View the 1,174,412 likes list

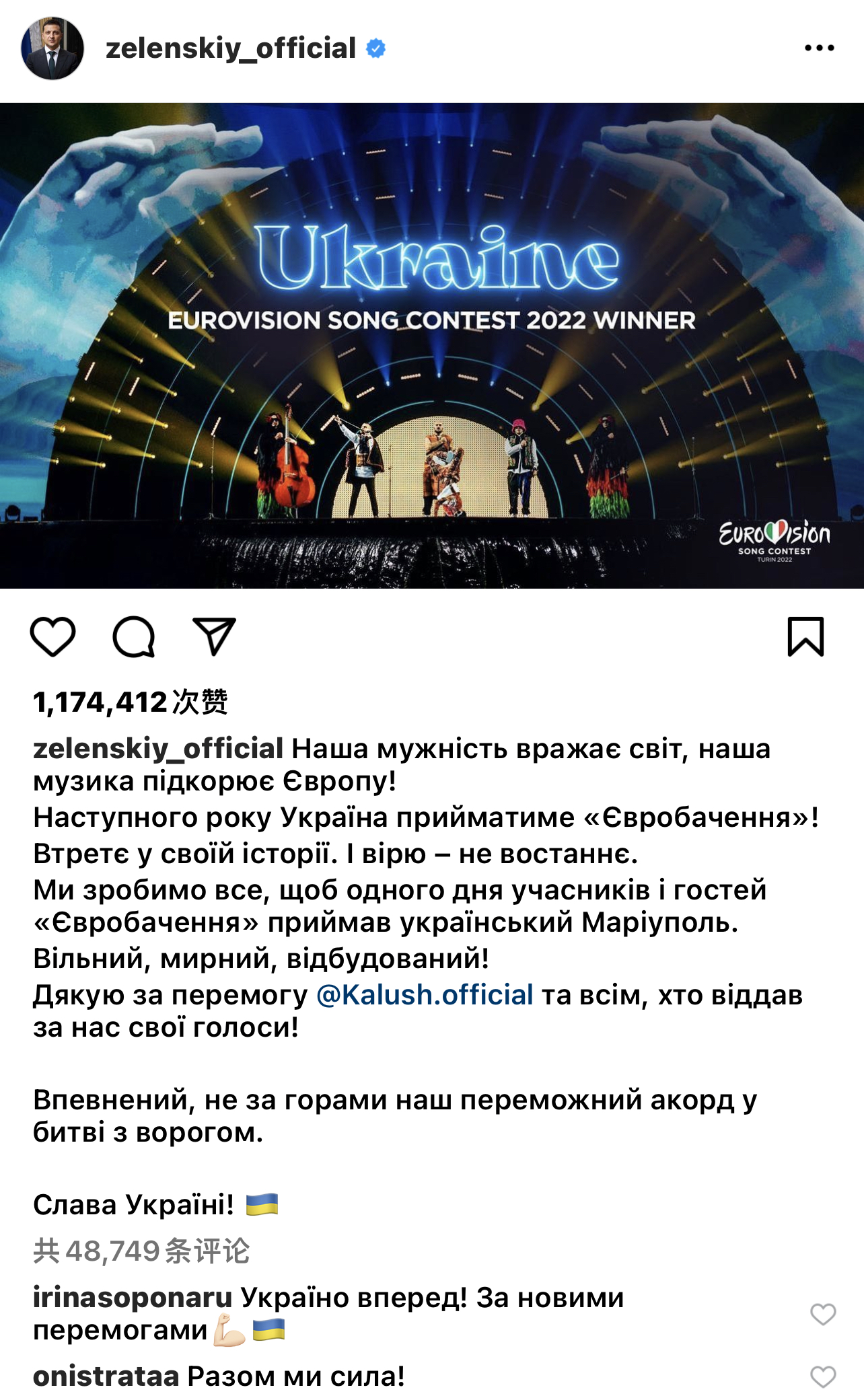click(x=131, y=702)
